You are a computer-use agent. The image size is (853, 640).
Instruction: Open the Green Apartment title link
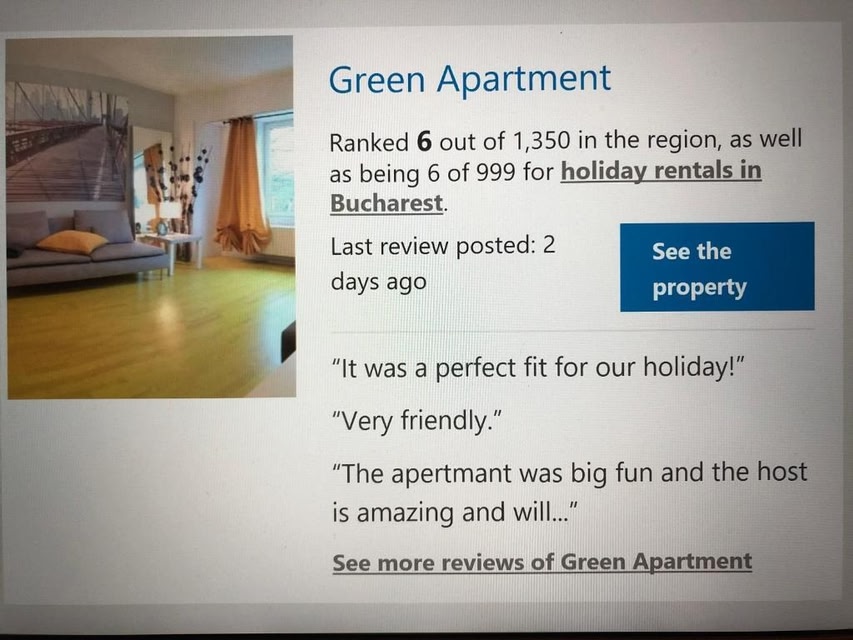(x=469, y=79)
